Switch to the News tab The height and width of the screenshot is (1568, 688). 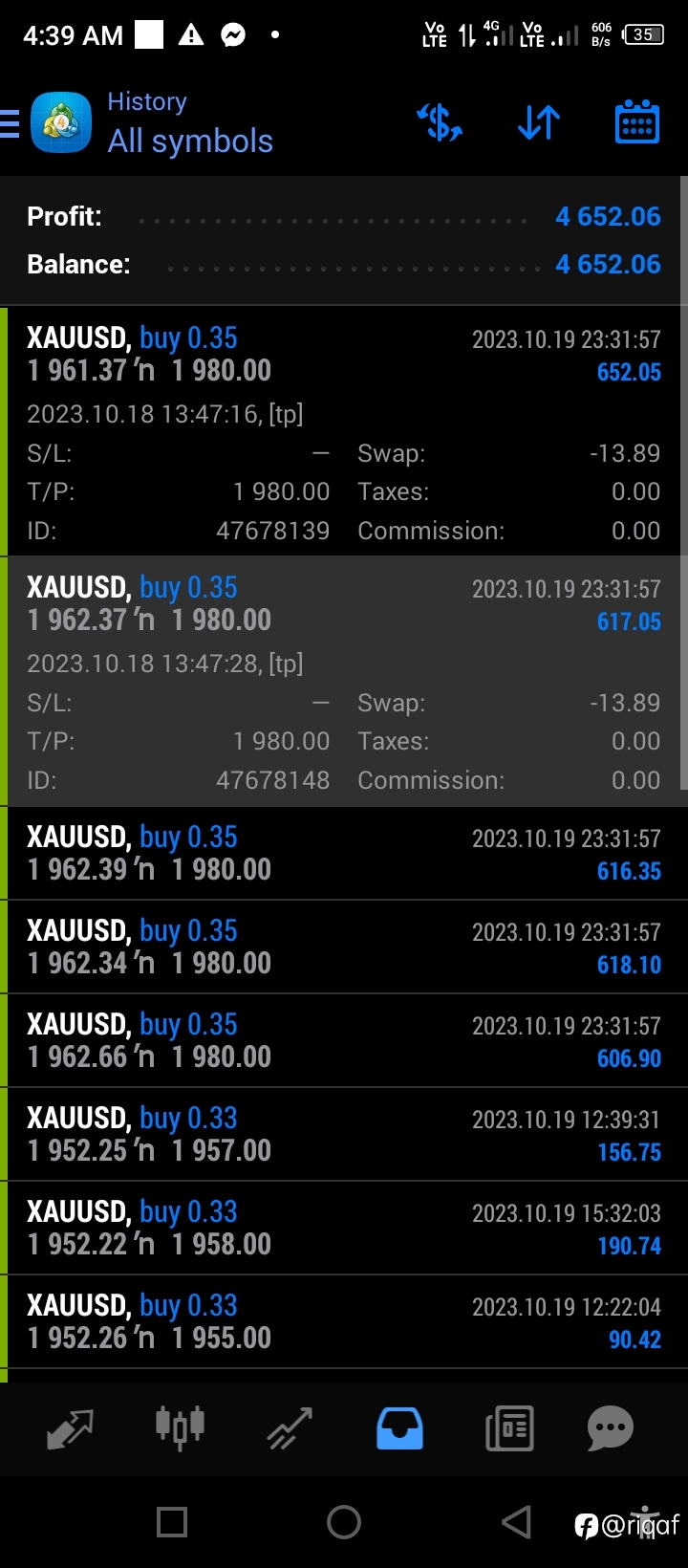point(509,1428)
